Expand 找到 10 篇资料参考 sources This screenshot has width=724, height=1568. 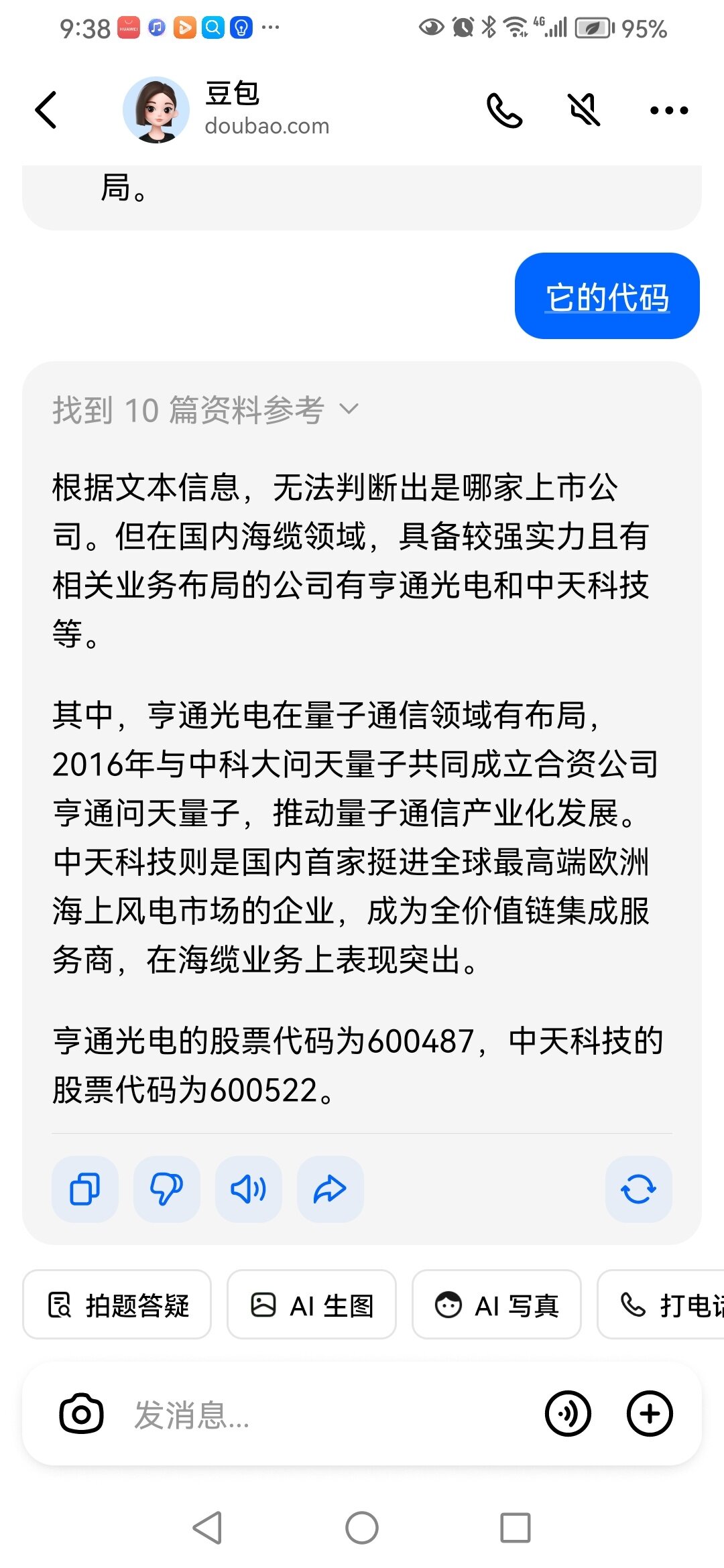(x=206, y=409)
